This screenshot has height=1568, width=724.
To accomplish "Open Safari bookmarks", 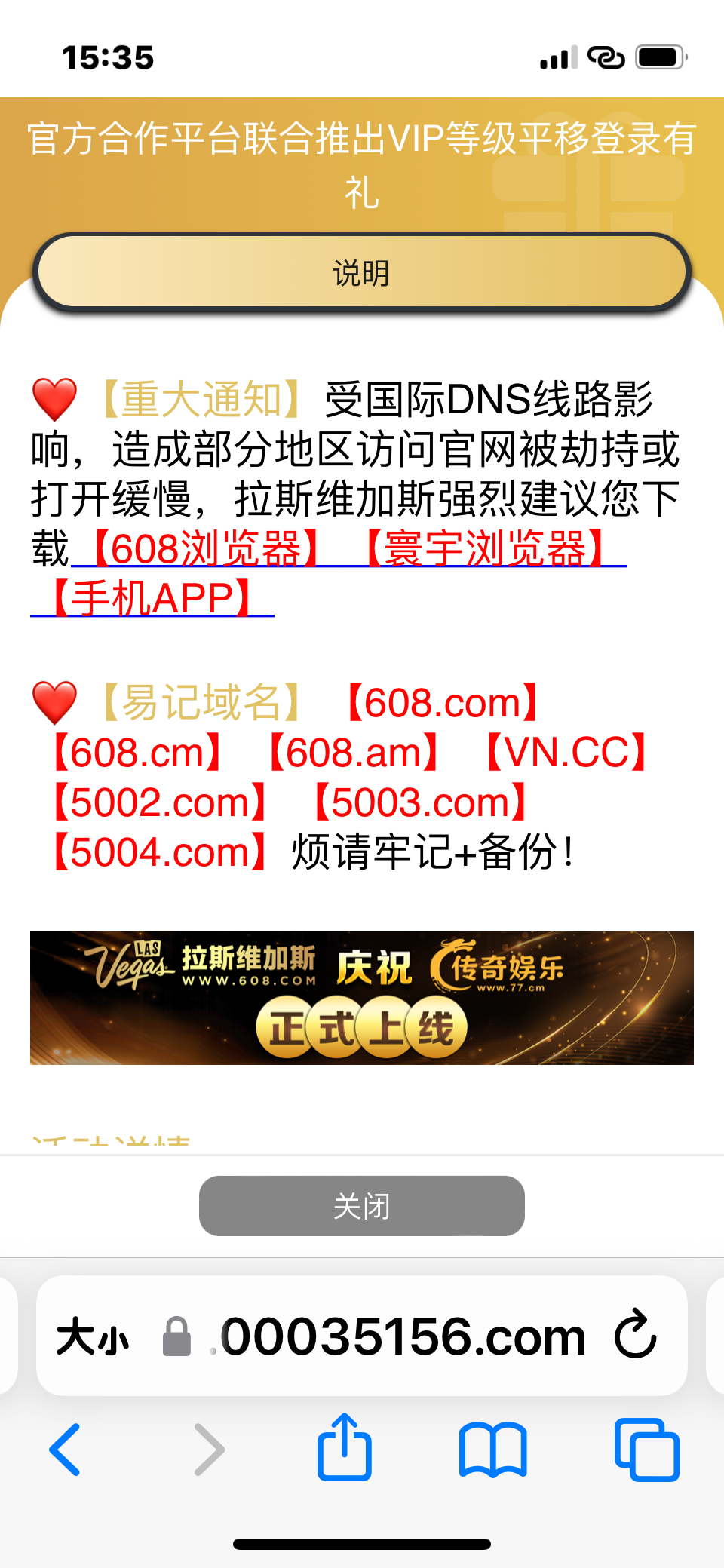I will 492,1449.
